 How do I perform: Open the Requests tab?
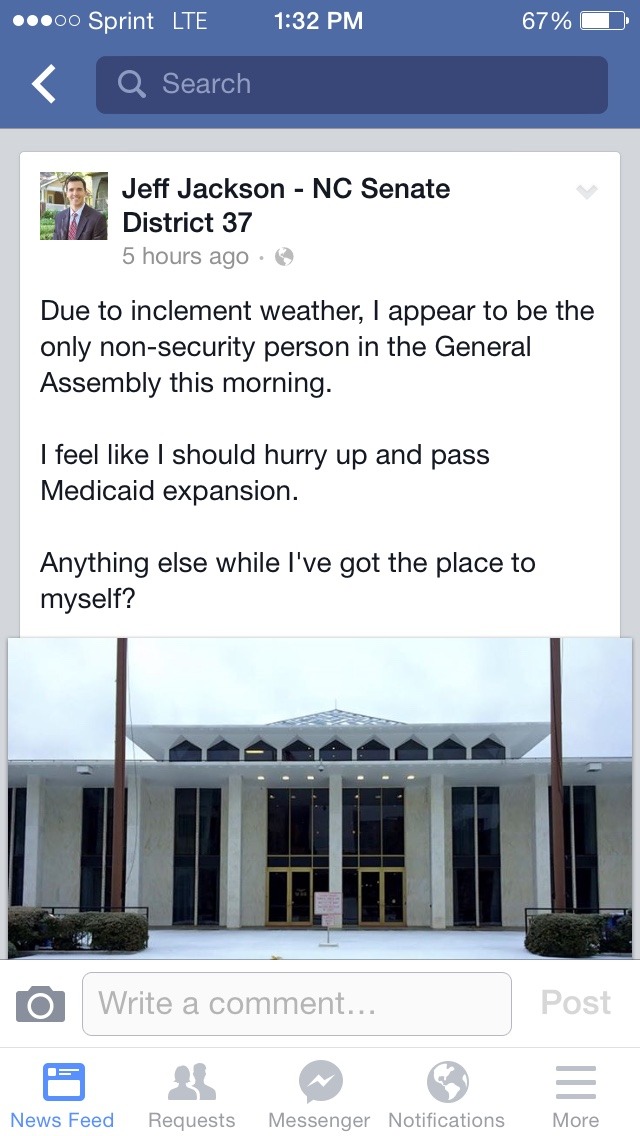(191, 1095)
